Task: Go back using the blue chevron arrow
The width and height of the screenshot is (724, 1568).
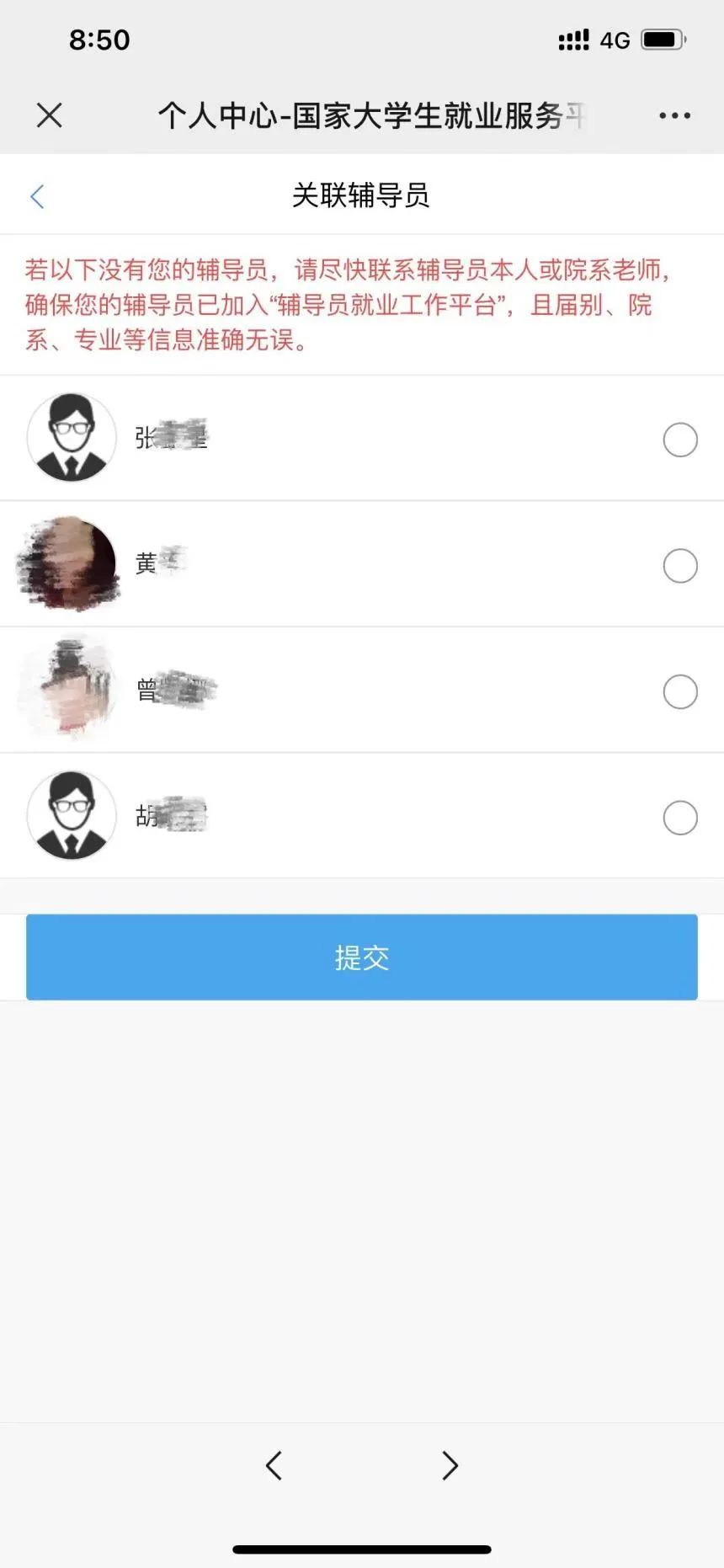Action: 37,195
